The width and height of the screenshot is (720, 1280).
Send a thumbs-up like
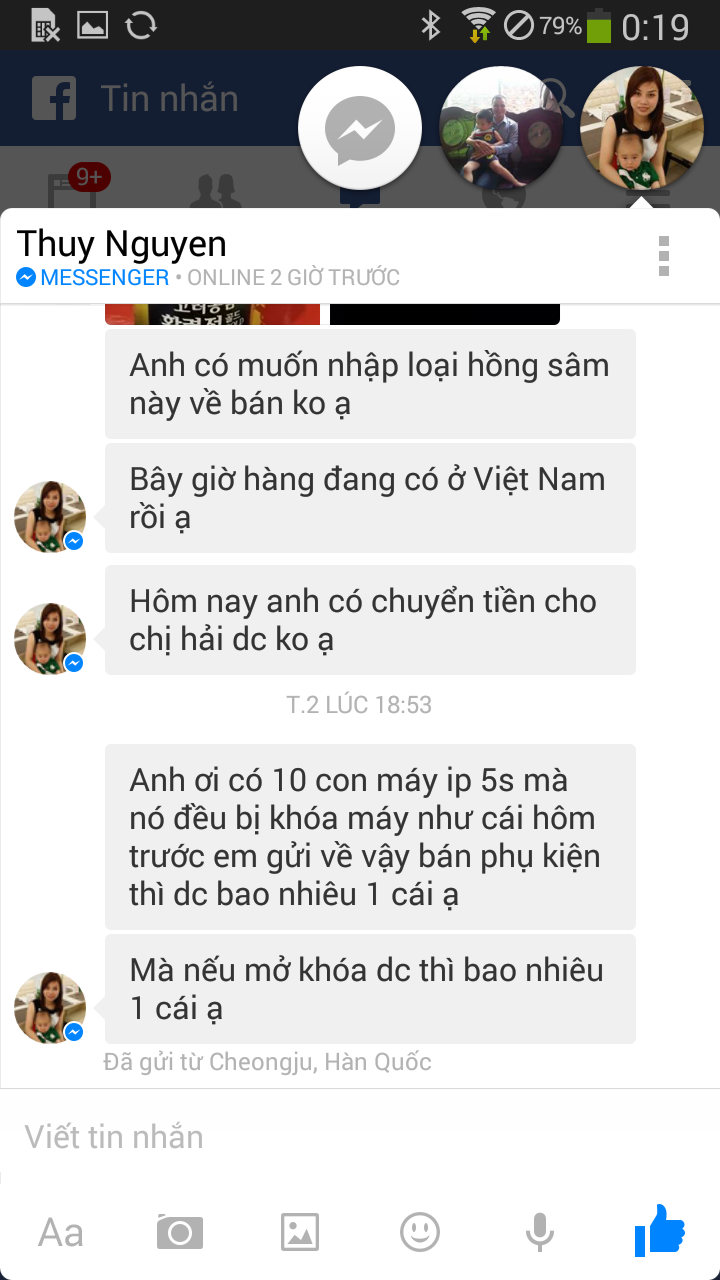(x=660, y=1230)
